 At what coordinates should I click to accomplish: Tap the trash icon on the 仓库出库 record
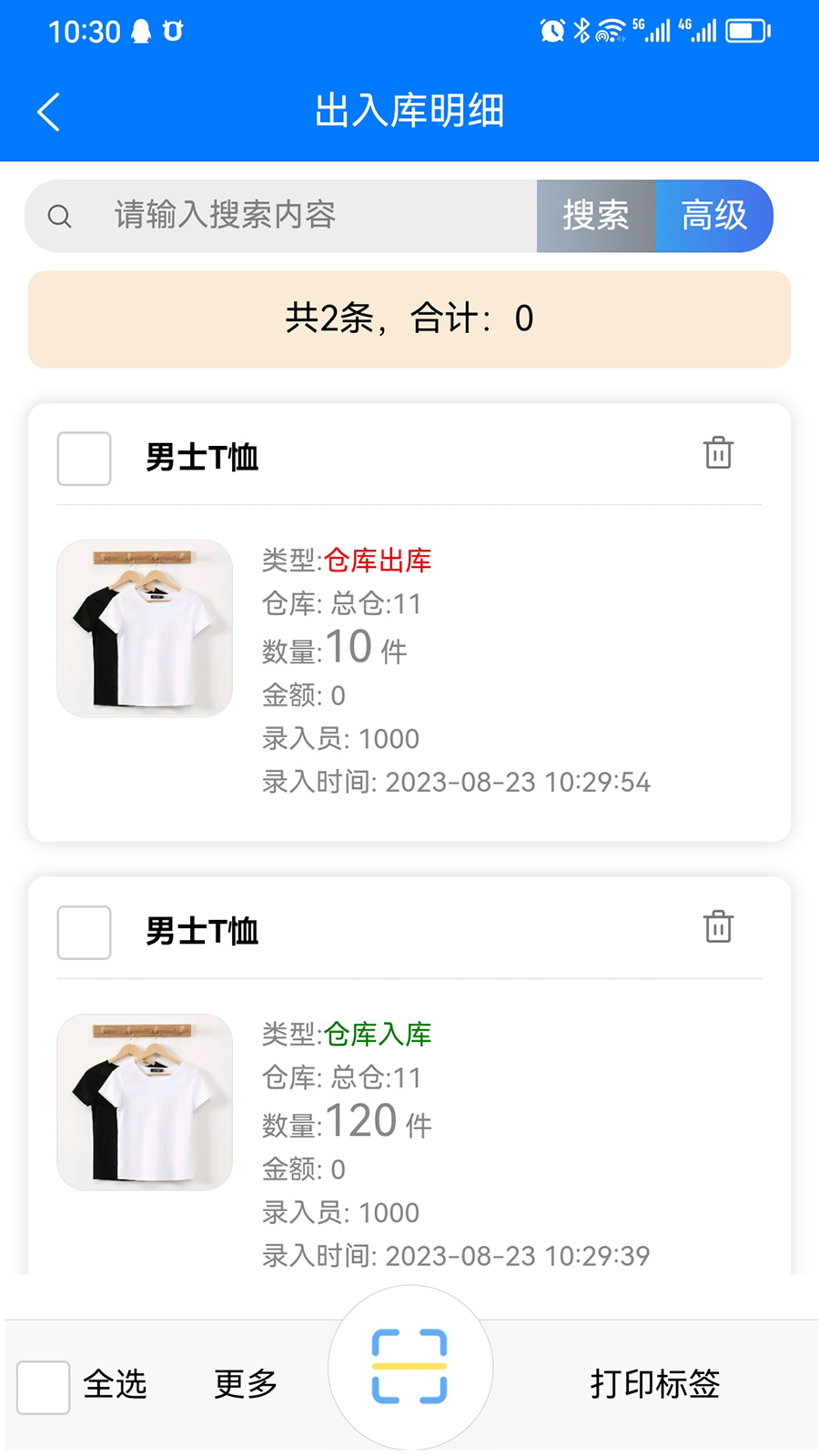(718, 453)
